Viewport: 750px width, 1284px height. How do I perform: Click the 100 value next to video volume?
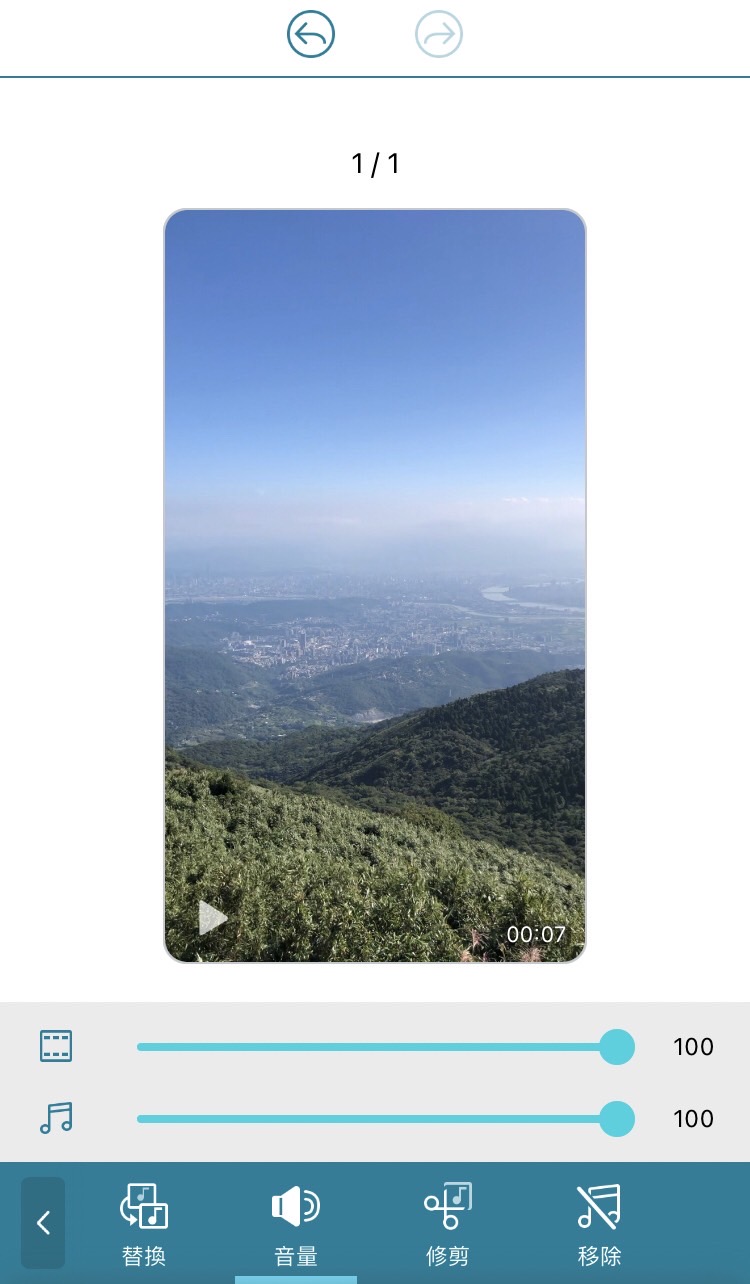tap(694, 1047)
